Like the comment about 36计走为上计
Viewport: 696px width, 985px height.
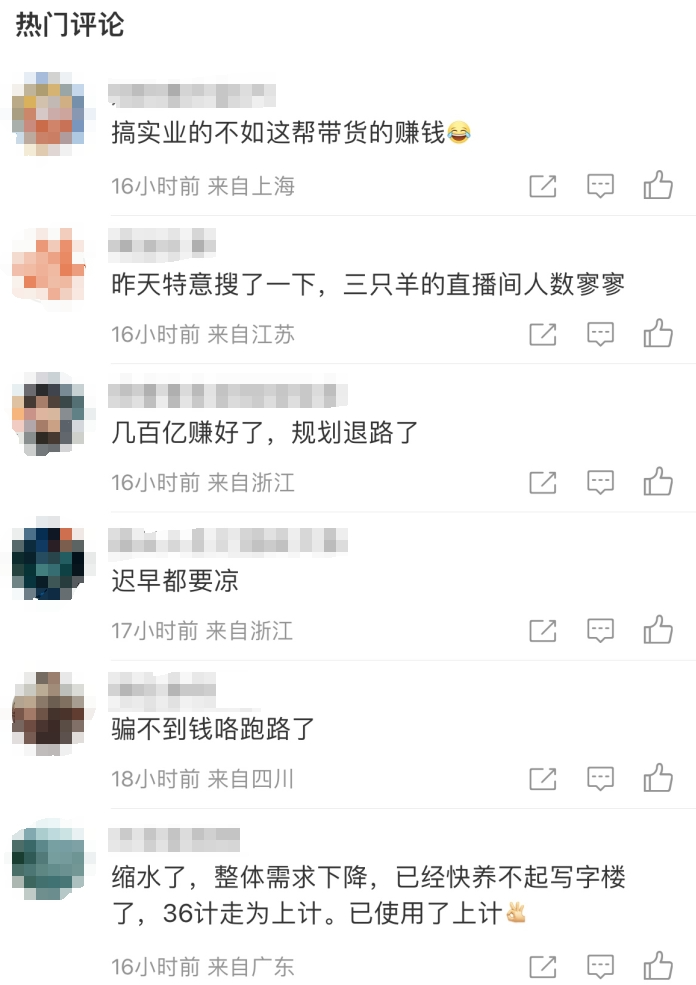[x=657, y=966]
